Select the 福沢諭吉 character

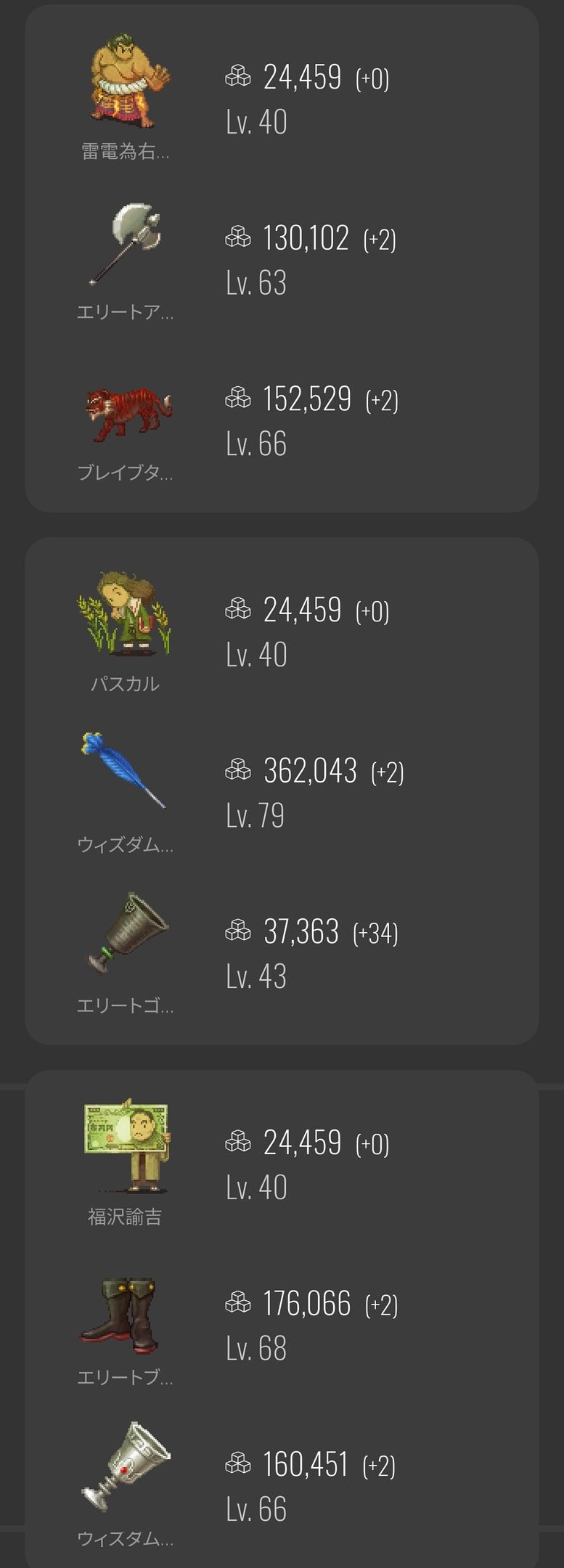(x=126, y=1147)
